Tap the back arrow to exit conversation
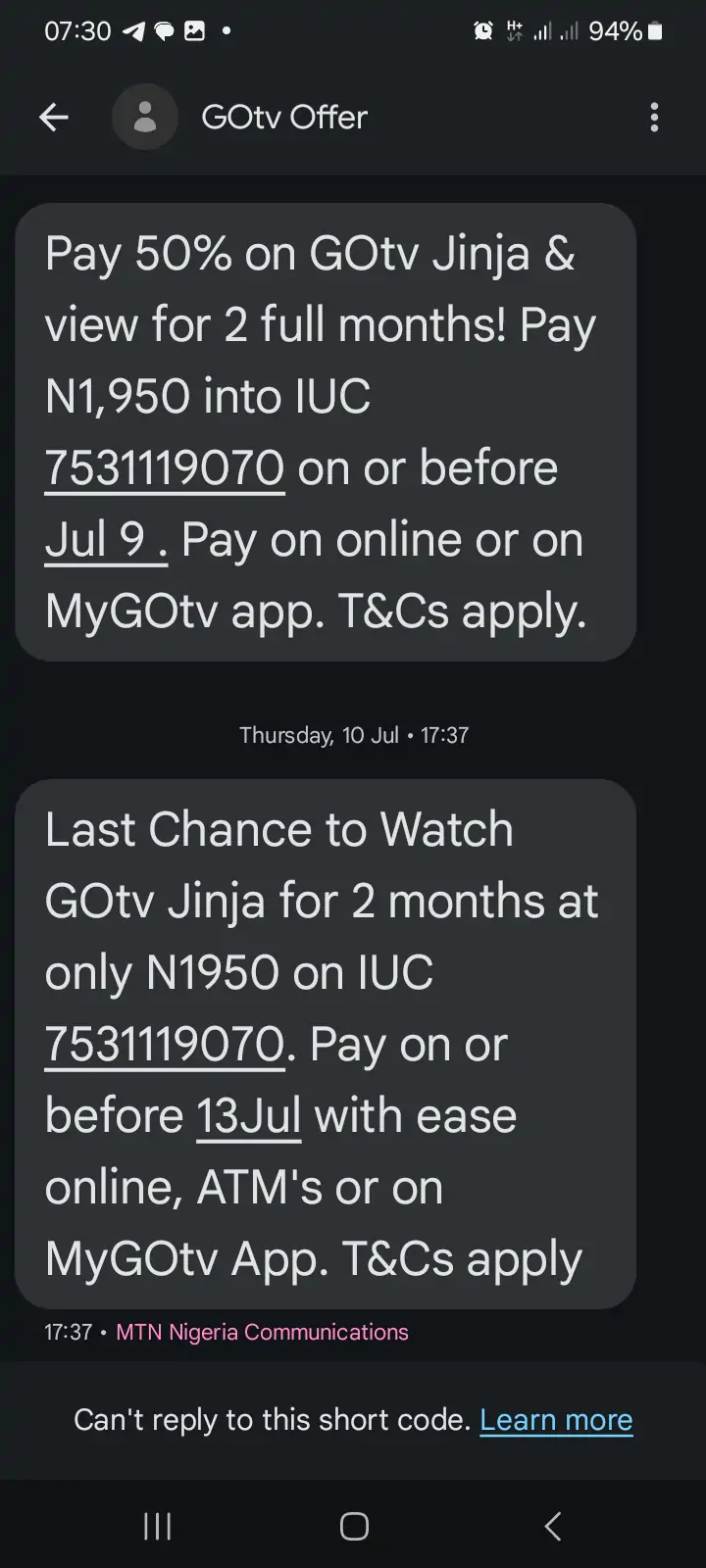Viewport: 706px width, 1568px height. pyautogui.click(x=54, y=117)
